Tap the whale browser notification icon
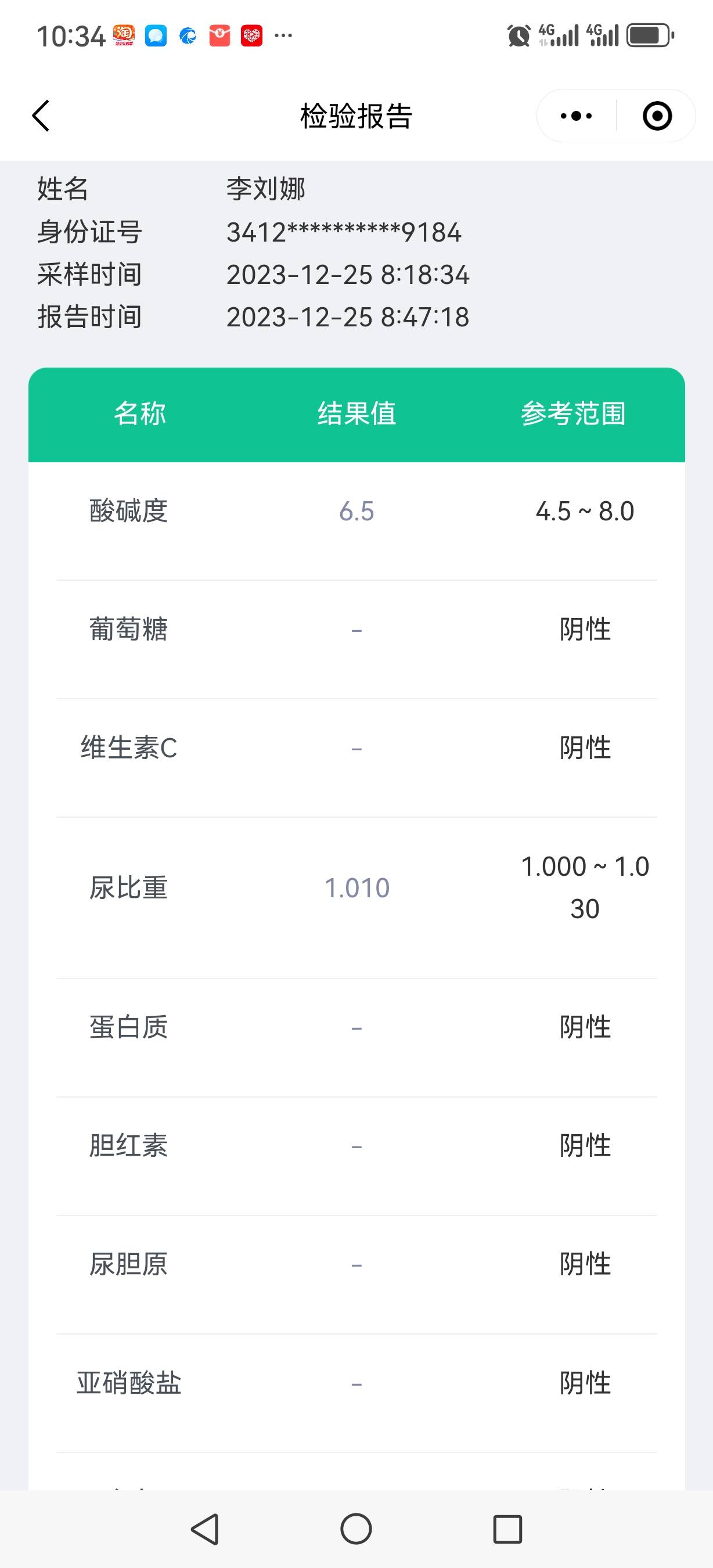 (x=188, y=35)
